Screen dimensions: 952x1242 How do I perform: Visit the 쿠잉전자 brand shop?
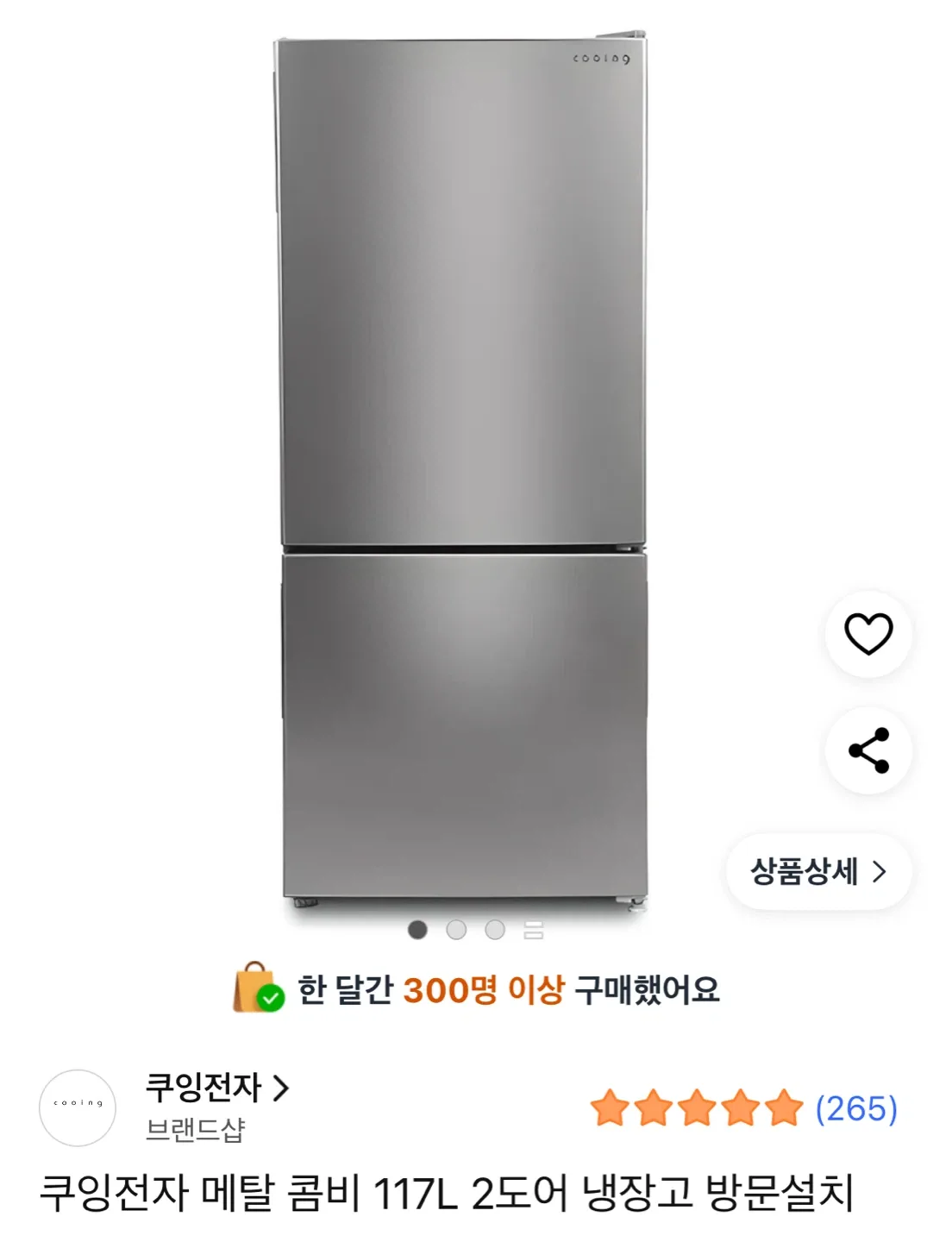216,1088
